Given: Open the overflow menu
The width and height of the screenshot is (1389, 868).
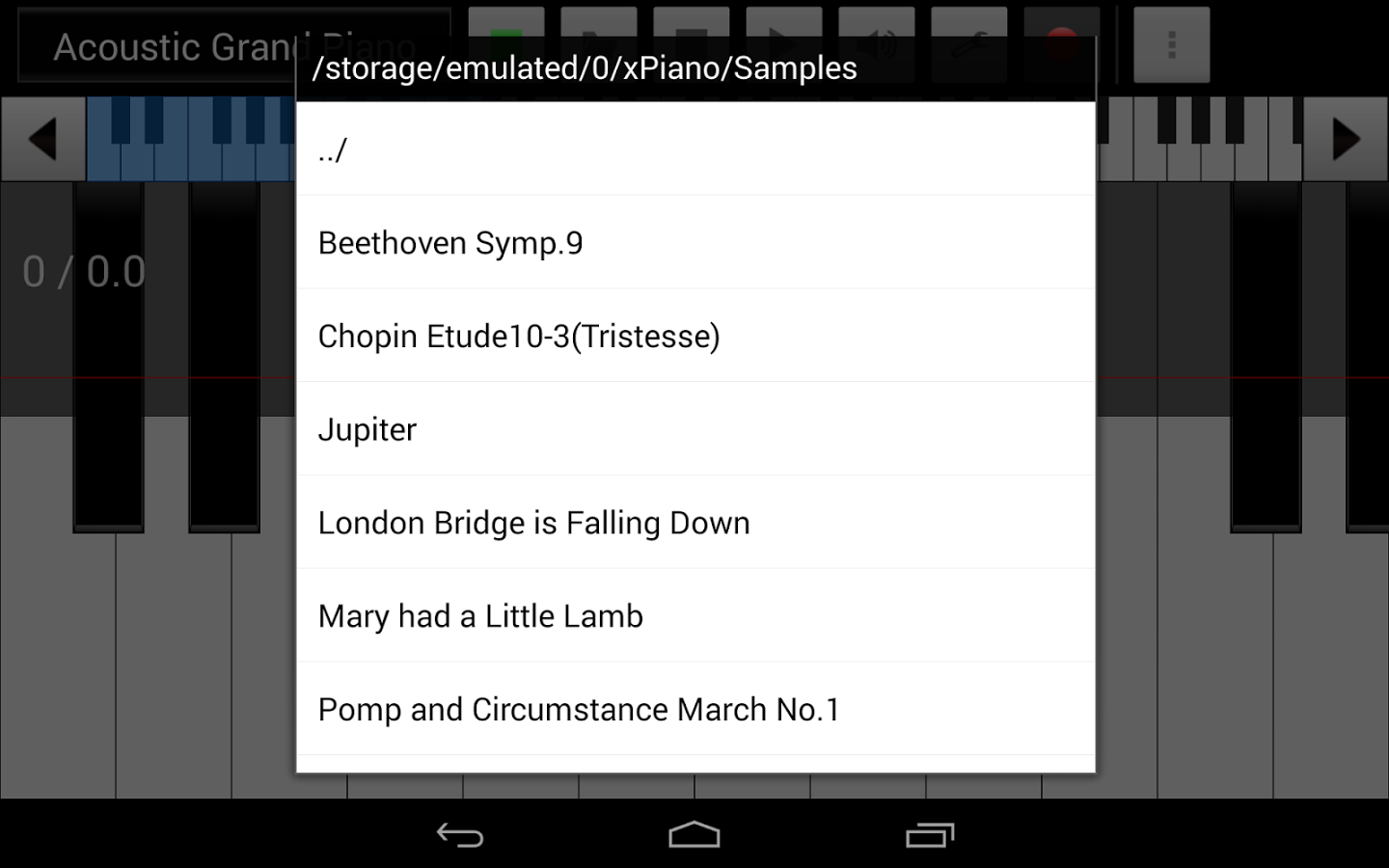Looking at the screenshot, I should pyautogui.click(x=1171, y=45).
